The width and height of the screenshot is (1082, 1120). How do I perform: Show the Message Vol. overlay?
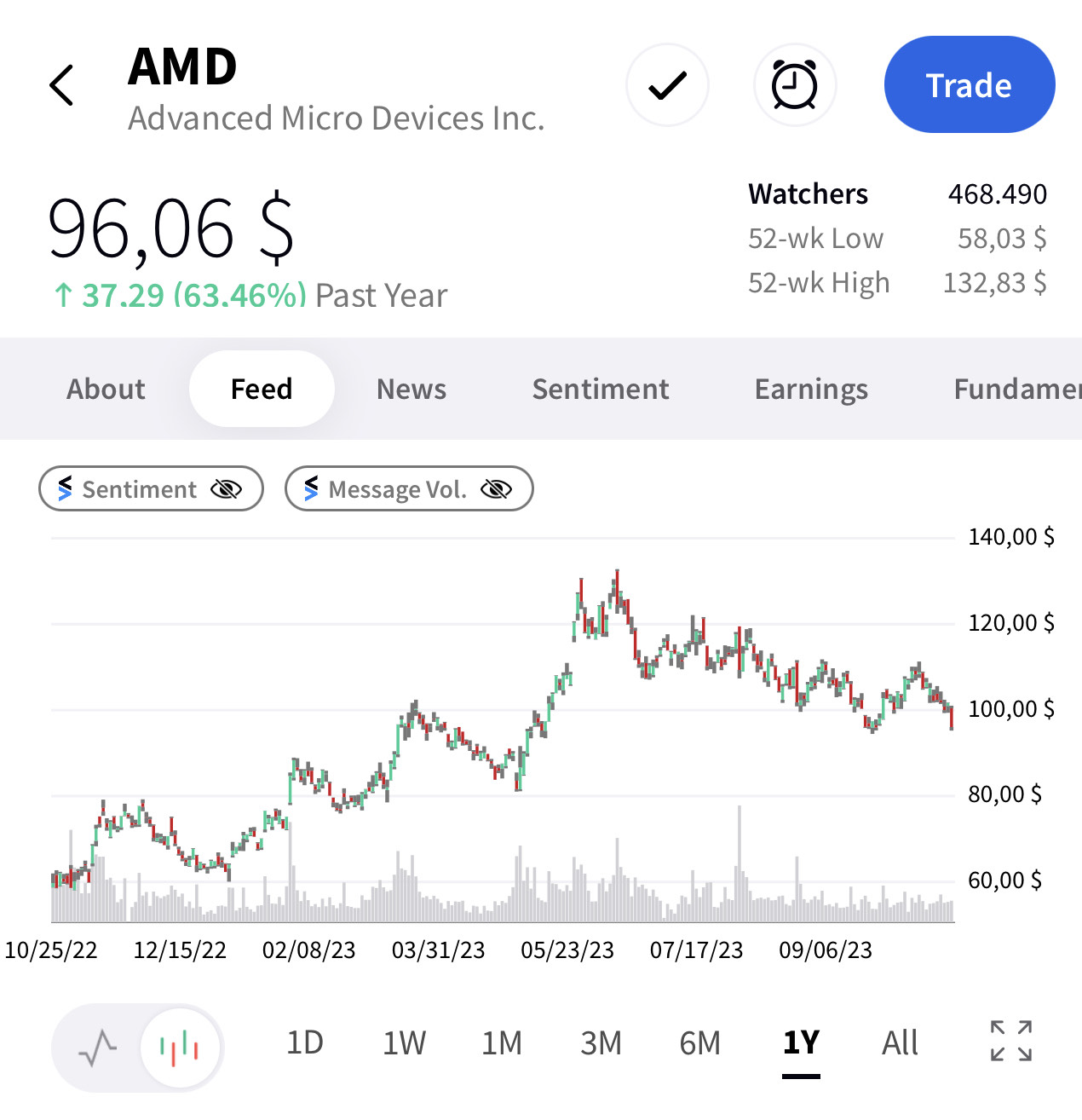[409, 489]
